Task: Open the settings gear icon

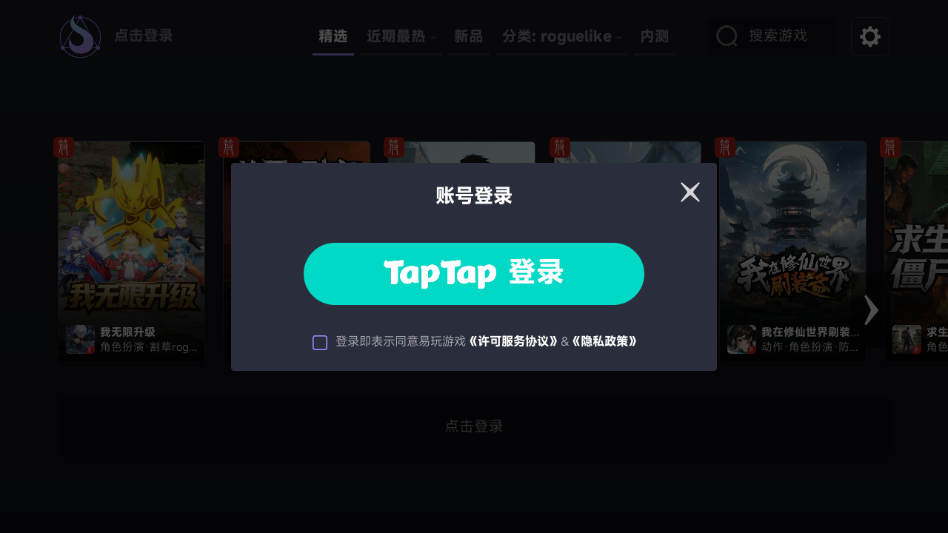Action: (870, 37)
